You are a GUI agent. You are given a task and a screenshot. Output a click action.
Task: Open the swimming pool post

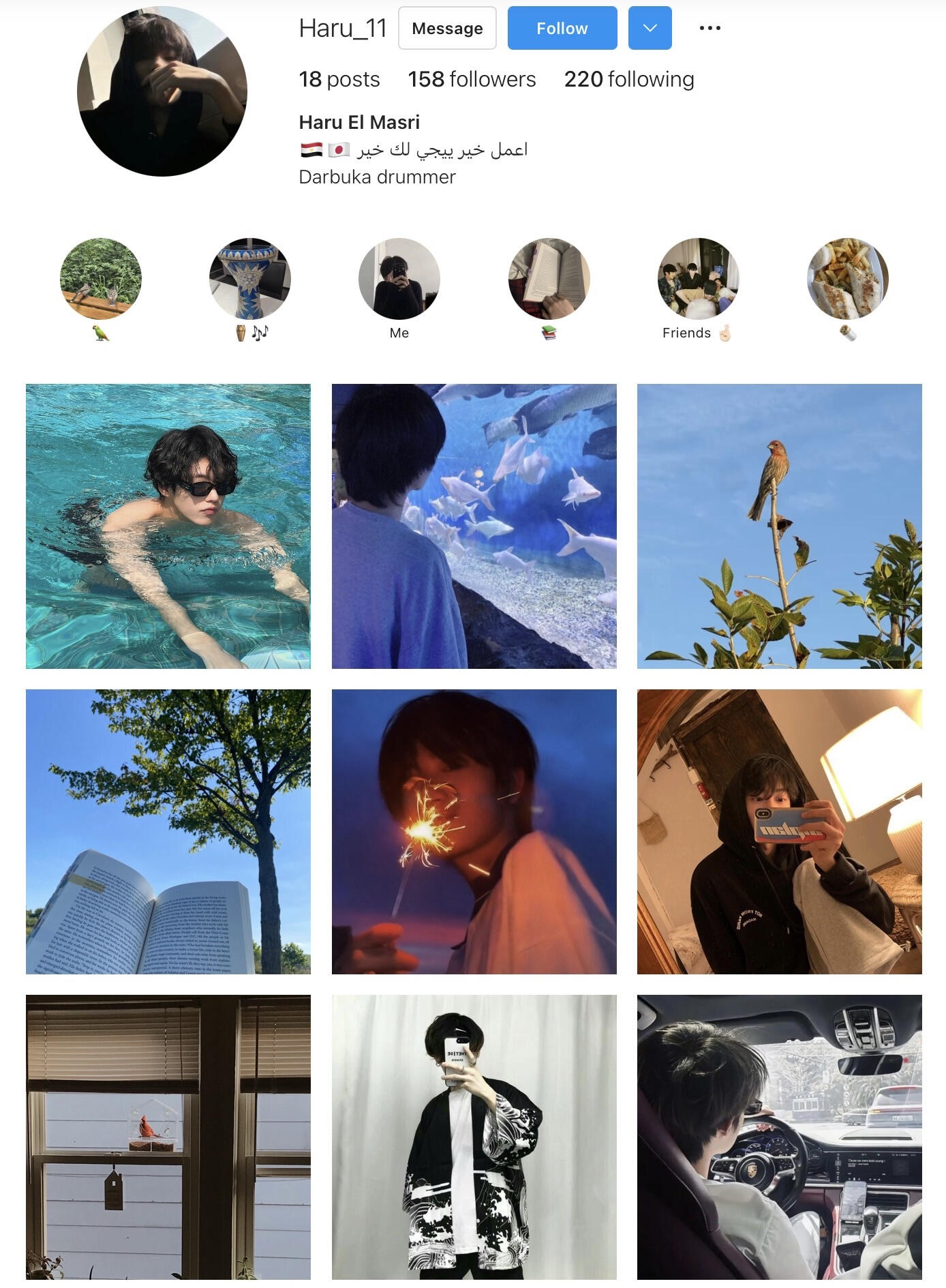pyautogui.click(x=168, y=526)
